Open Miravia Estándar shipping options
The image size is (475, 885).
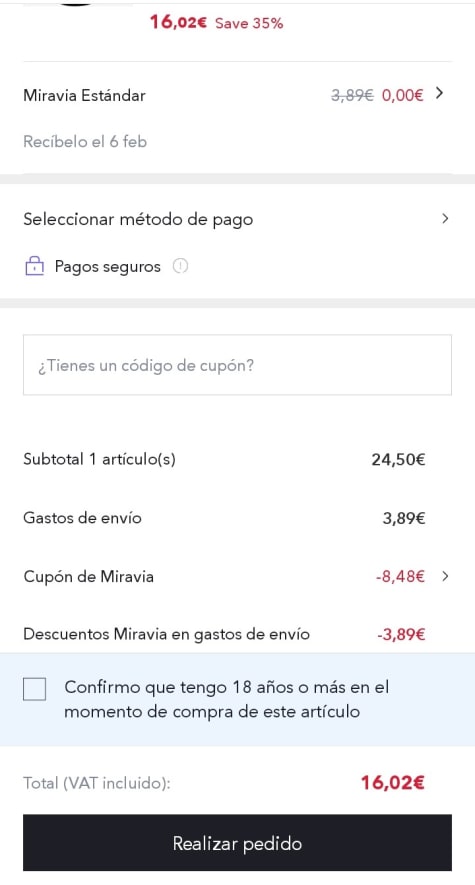[237, 95]
